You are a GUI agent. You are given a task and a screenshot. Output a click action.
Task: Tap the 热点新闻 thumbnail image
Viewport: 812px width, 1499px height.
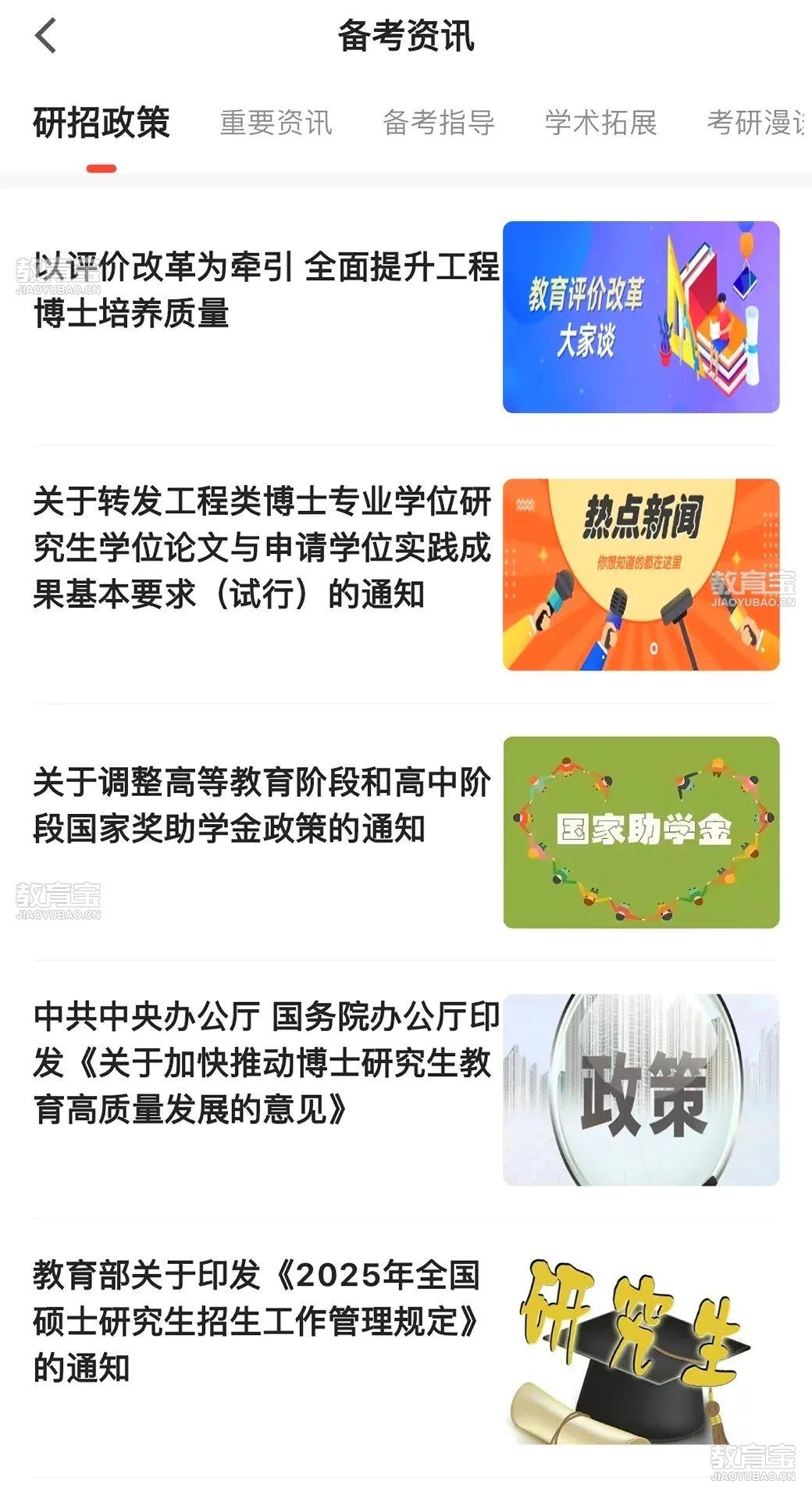point(641,575)
